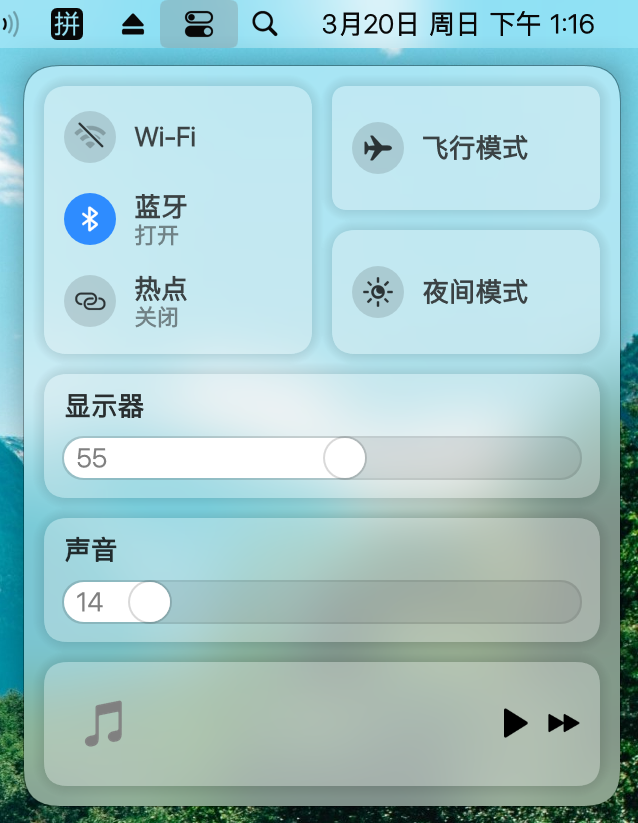
Task: Open Spotlight search in menu bar
Action: (264, 24)
